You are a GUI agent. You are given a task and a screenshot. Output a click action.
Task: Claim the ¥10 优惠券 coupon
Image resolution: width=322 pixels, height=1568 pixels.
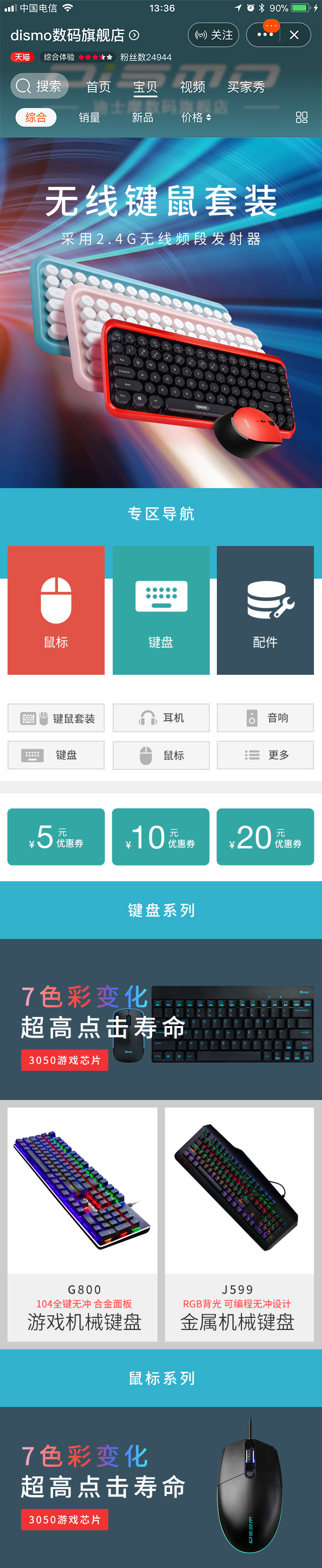click(160, 837)
